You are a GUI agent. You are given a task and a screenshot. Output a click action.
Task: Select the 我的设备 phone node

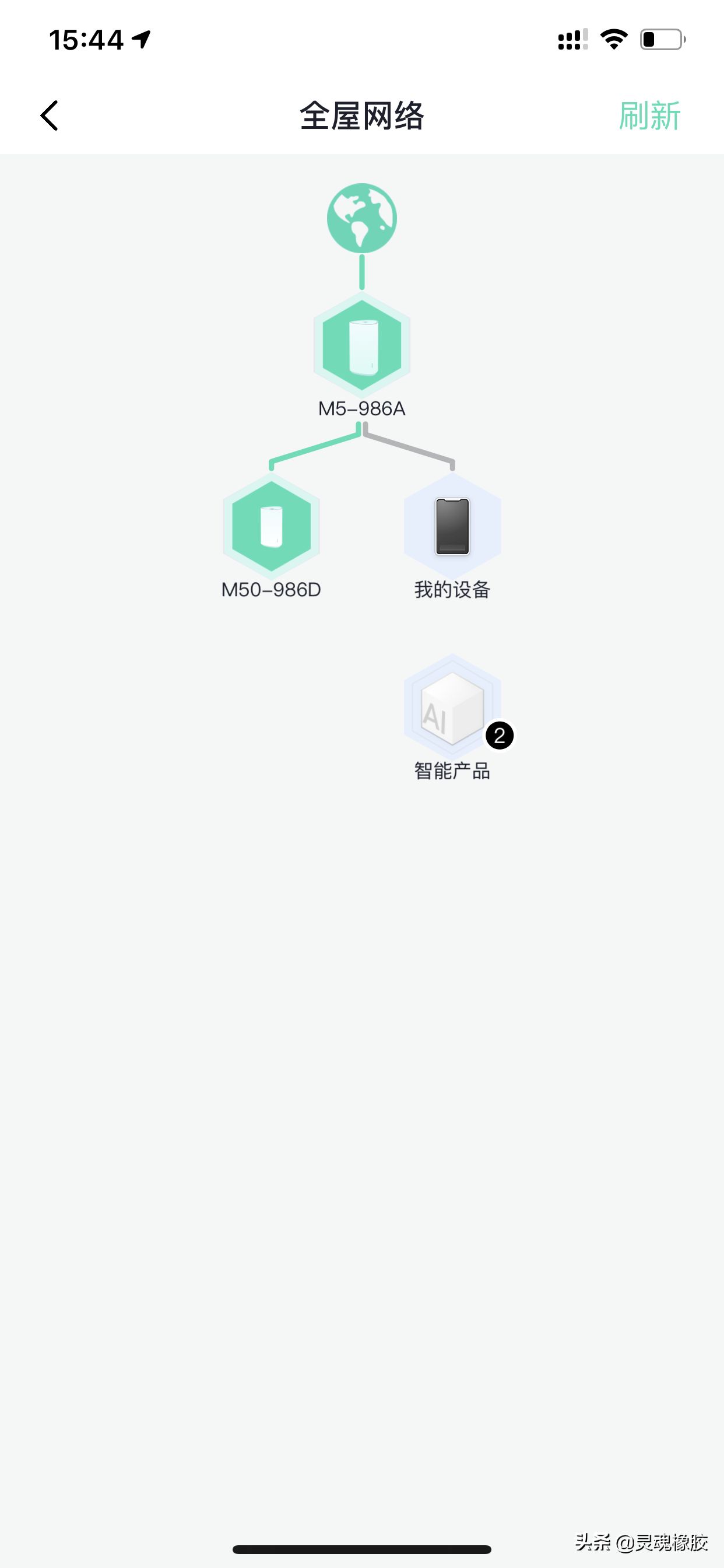click(x=452, y=526)
